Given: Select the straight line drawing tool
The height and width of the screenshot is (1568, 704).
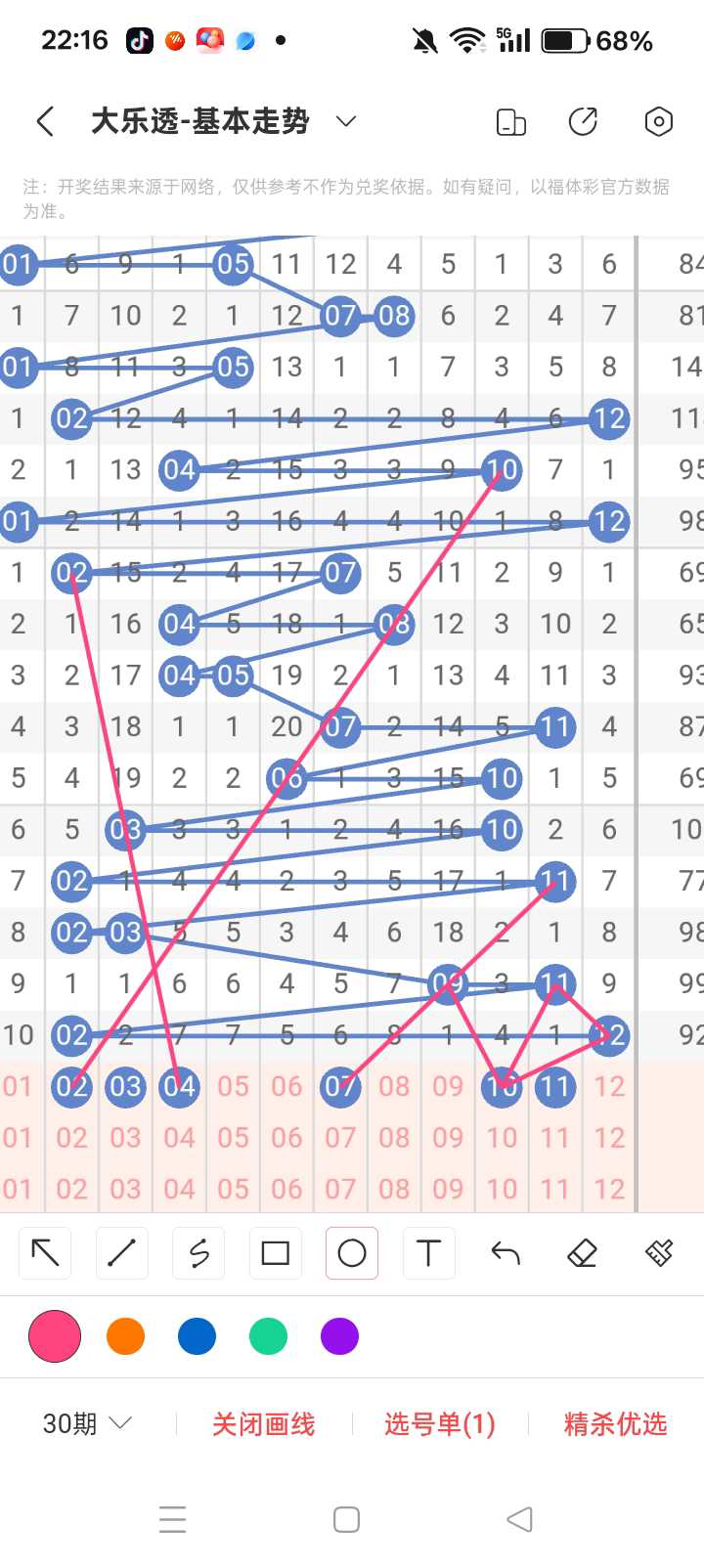Looking at the screenshot, I should pyautogui.click(x=122, y=1253).
